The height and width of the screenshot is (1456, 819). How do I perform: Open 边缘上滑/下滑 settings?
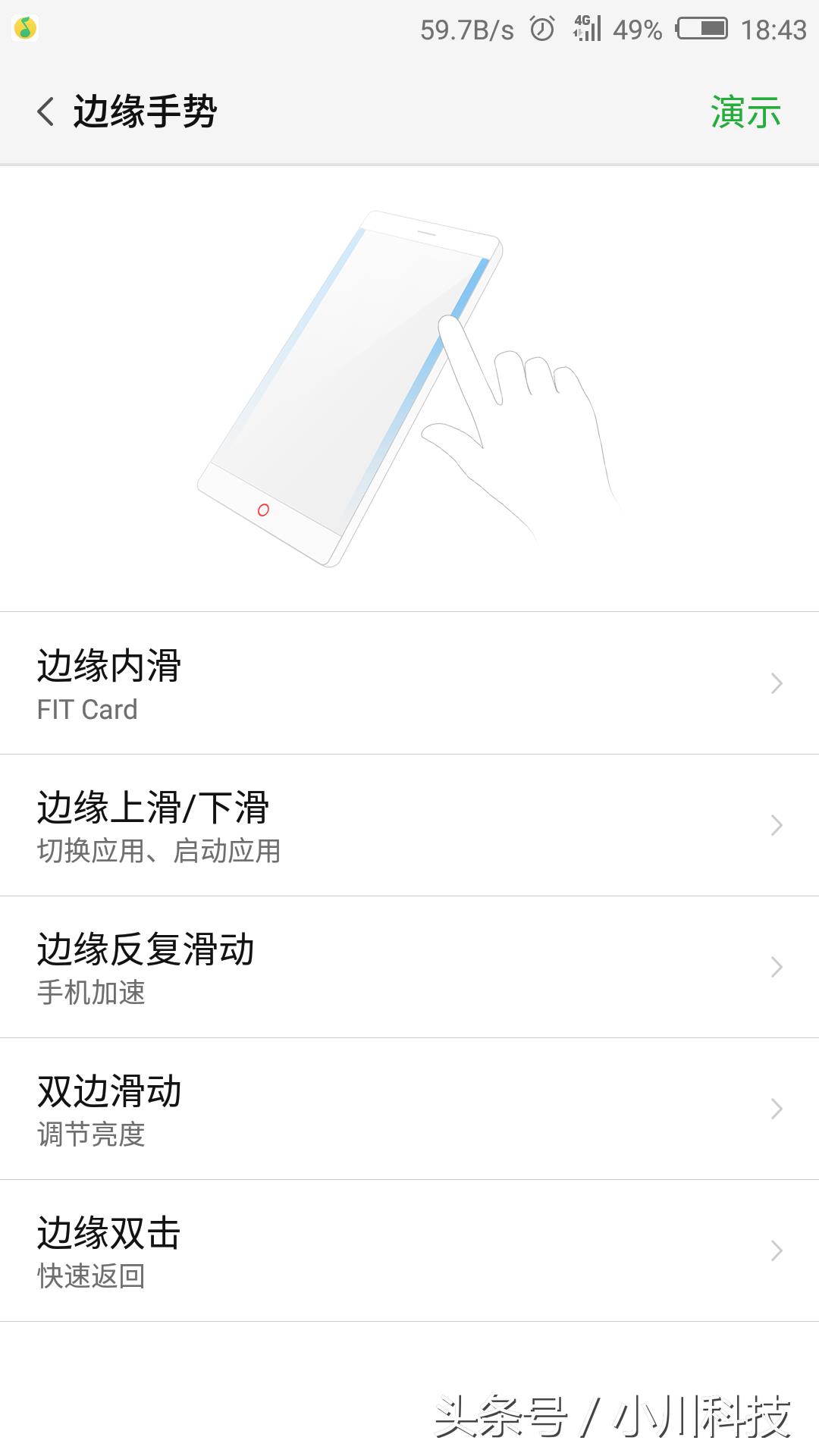409,825
